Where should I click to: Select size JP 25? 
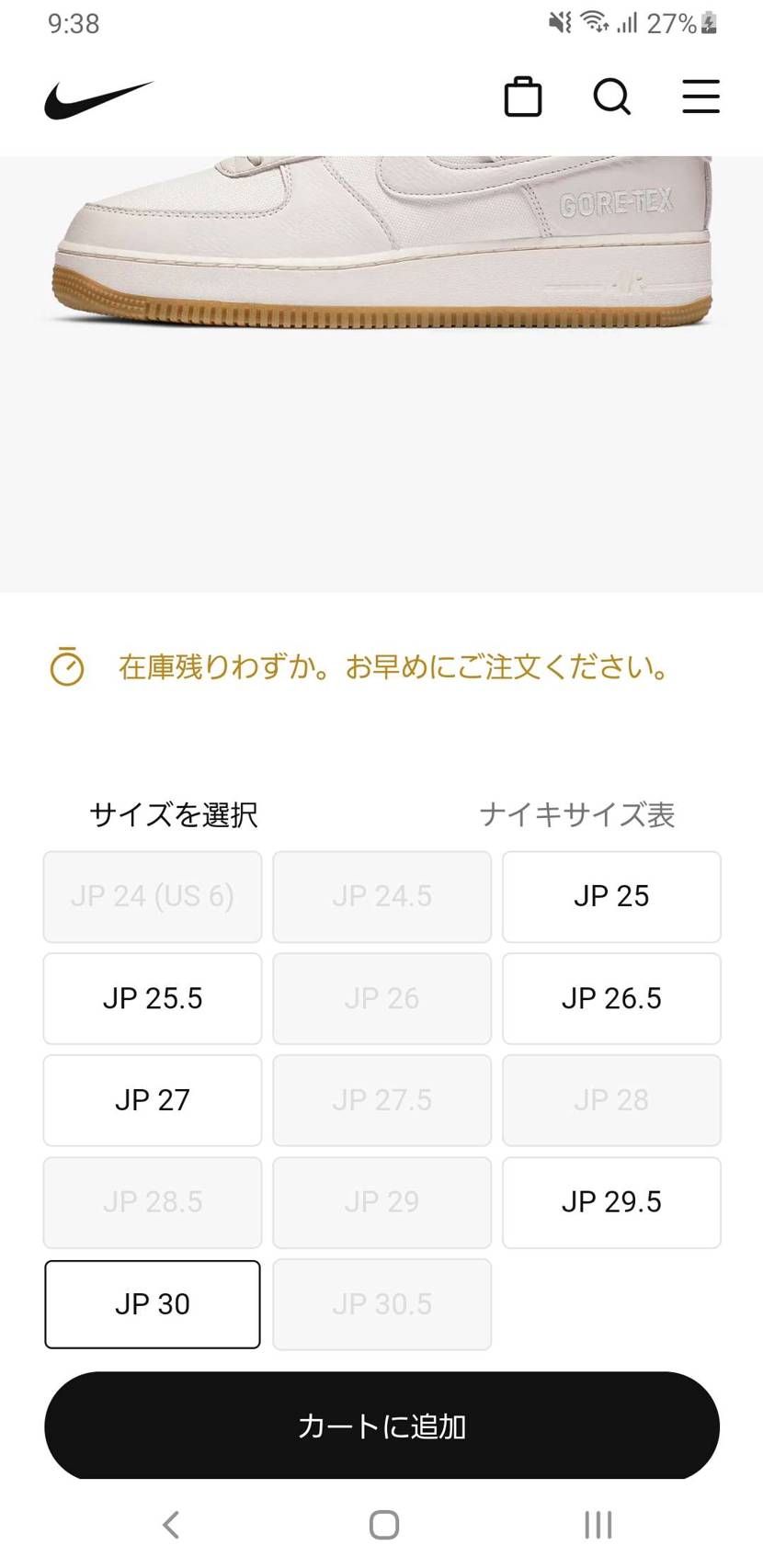[611, 896]
